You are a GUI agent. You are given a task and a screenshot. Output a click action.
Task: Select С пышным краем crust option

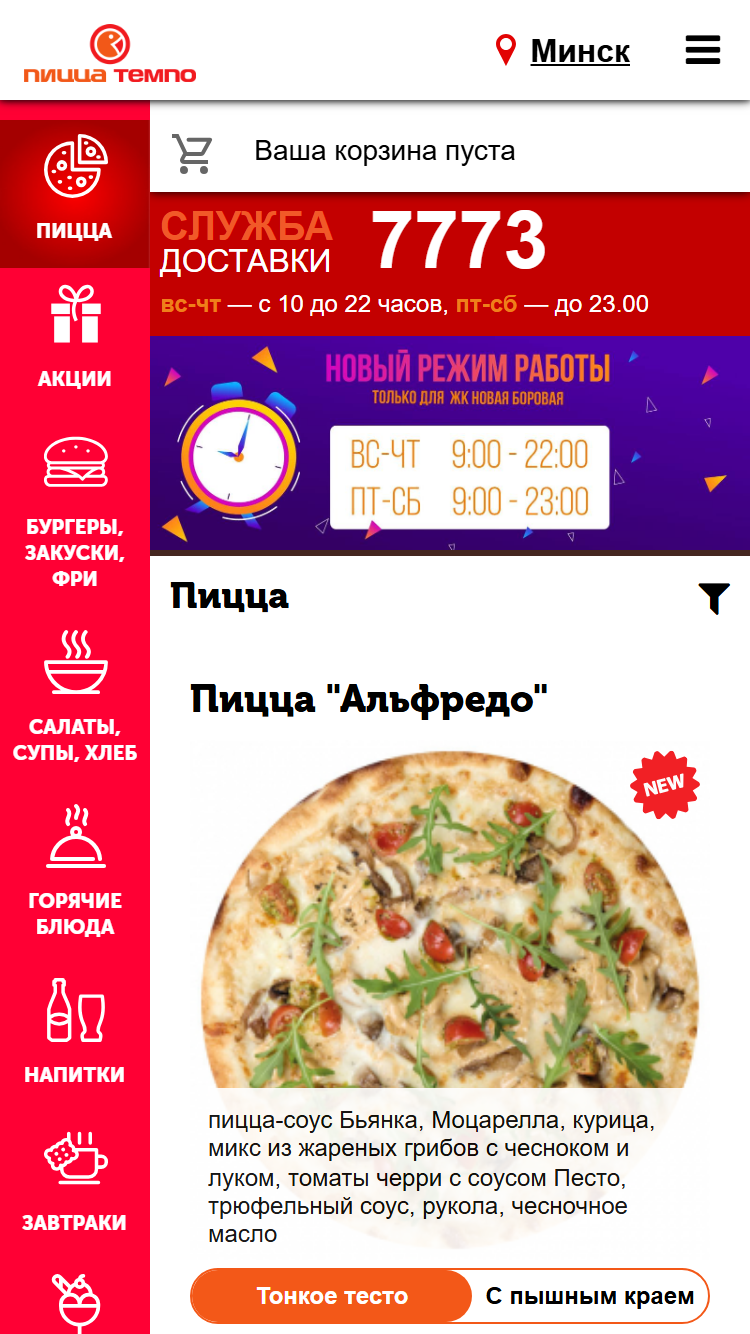coord(590,1296)
